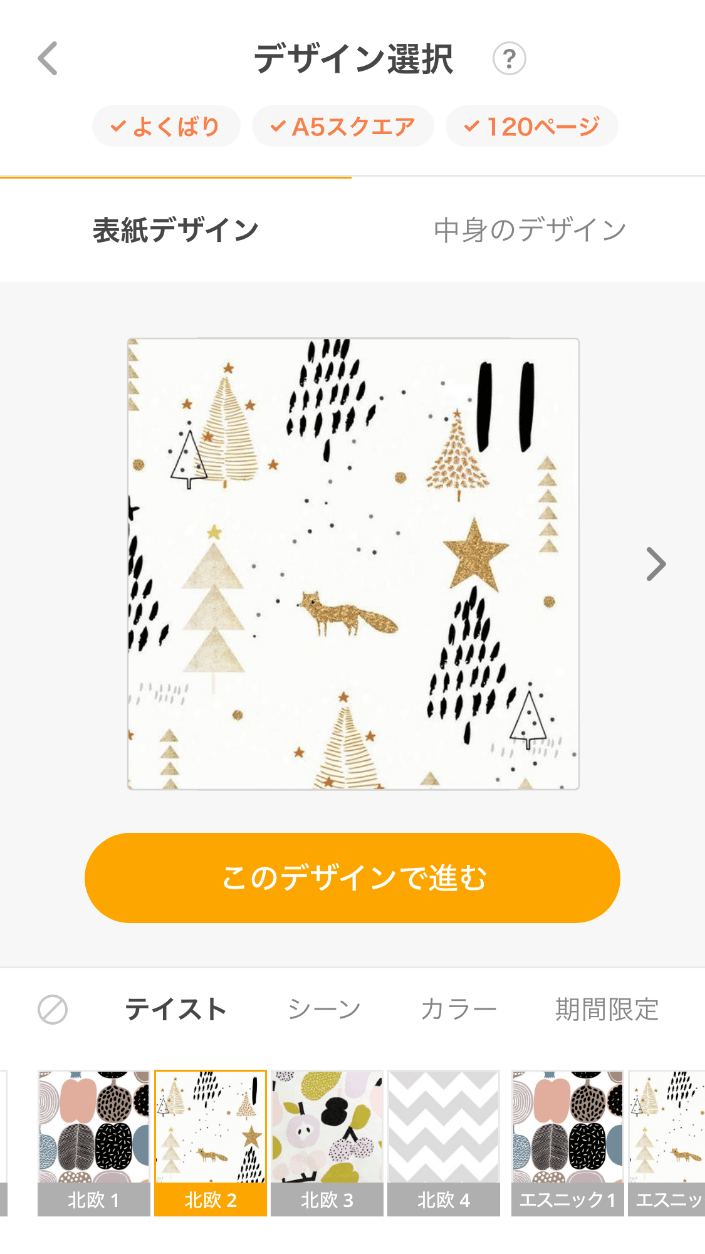The height and width of the screenshot is (1254, 705).
Task: Choose the 北欧 4 chevron design thumbnail
Action: click(x=443, y=1142)
